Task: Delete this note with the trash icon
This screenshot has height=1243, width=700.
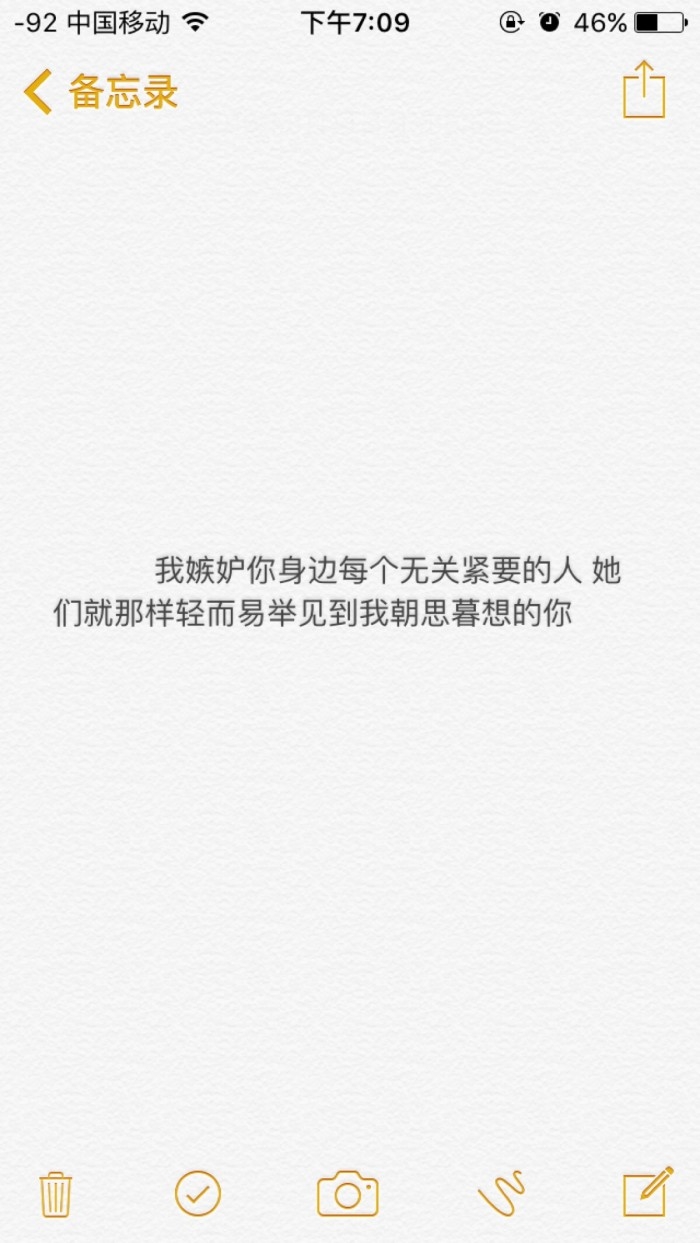Action: point(55,1194)
